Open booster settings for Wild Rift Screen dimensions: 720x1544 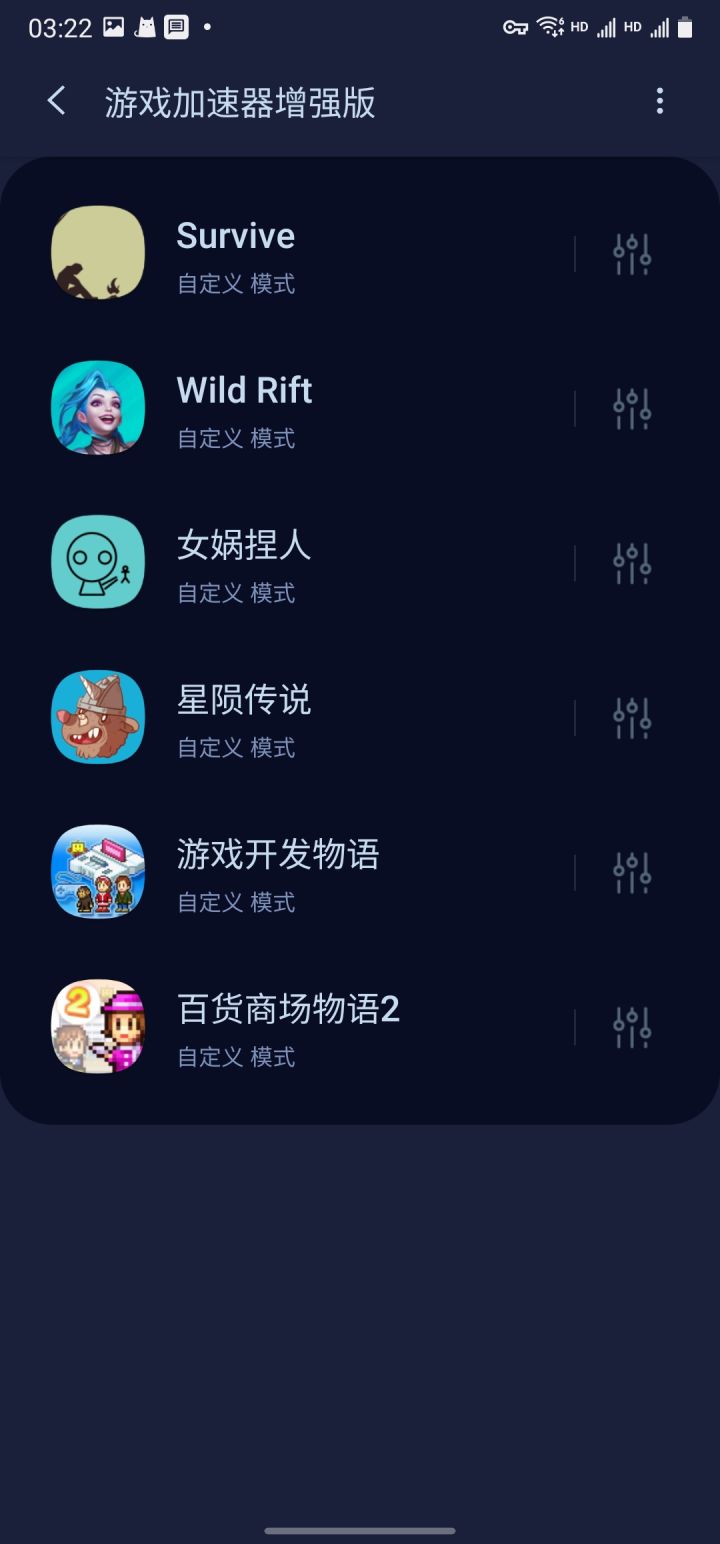point(630,408)
